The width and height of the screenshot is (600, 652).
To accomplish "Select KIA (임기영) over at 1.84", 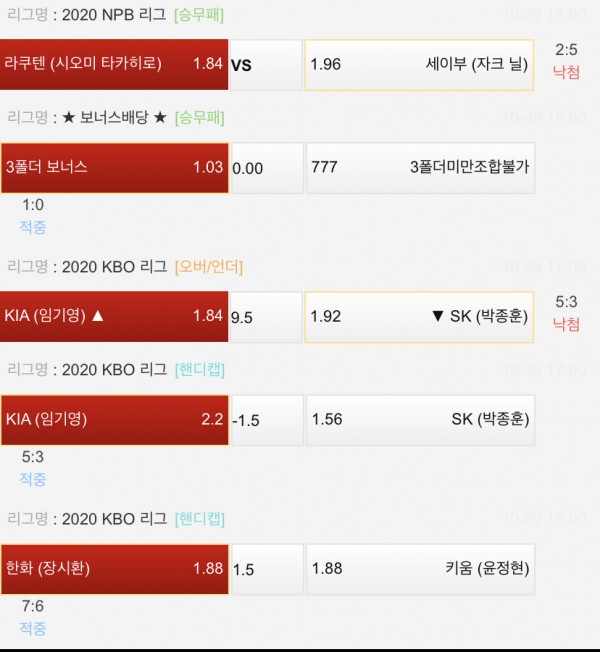I will point(114,316).
